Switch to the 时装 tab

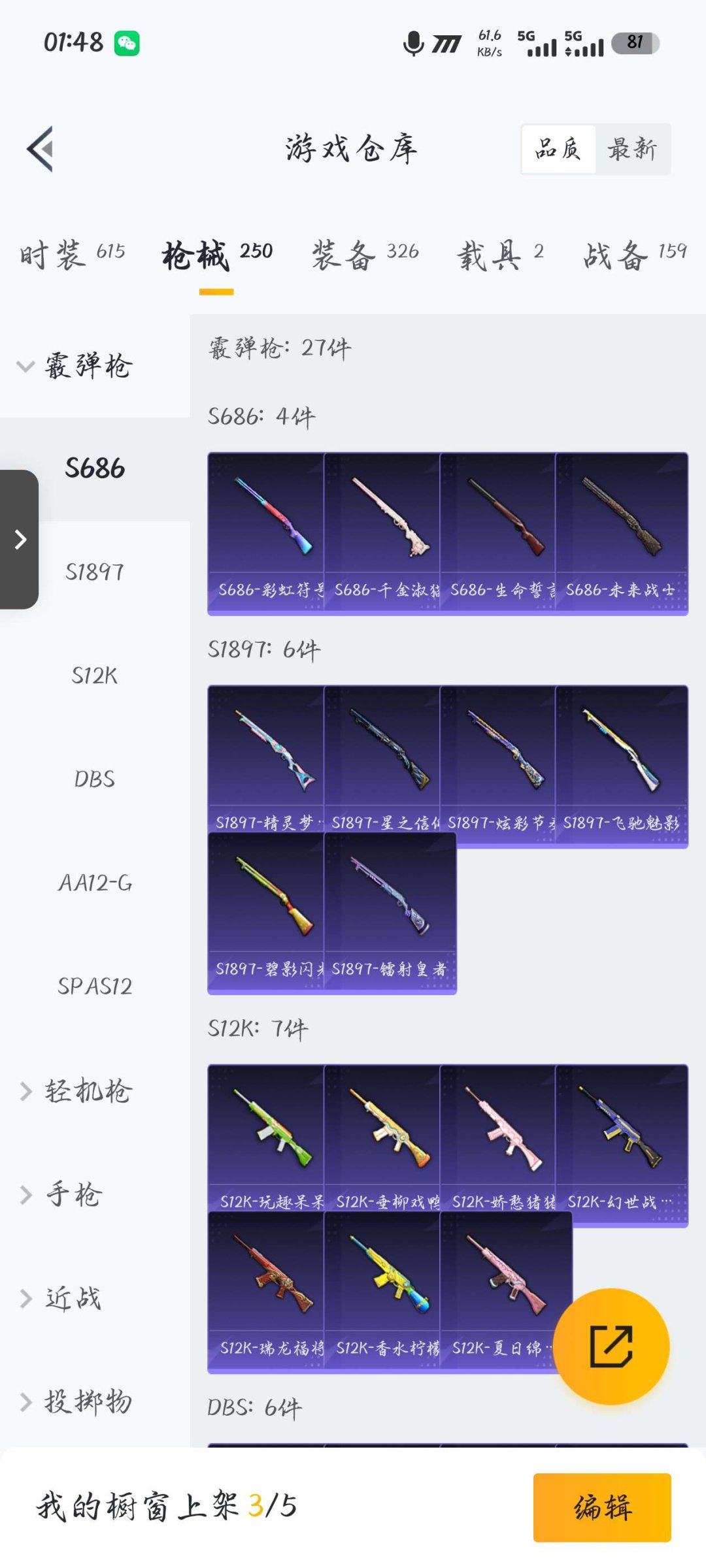(x=72, y=253)
